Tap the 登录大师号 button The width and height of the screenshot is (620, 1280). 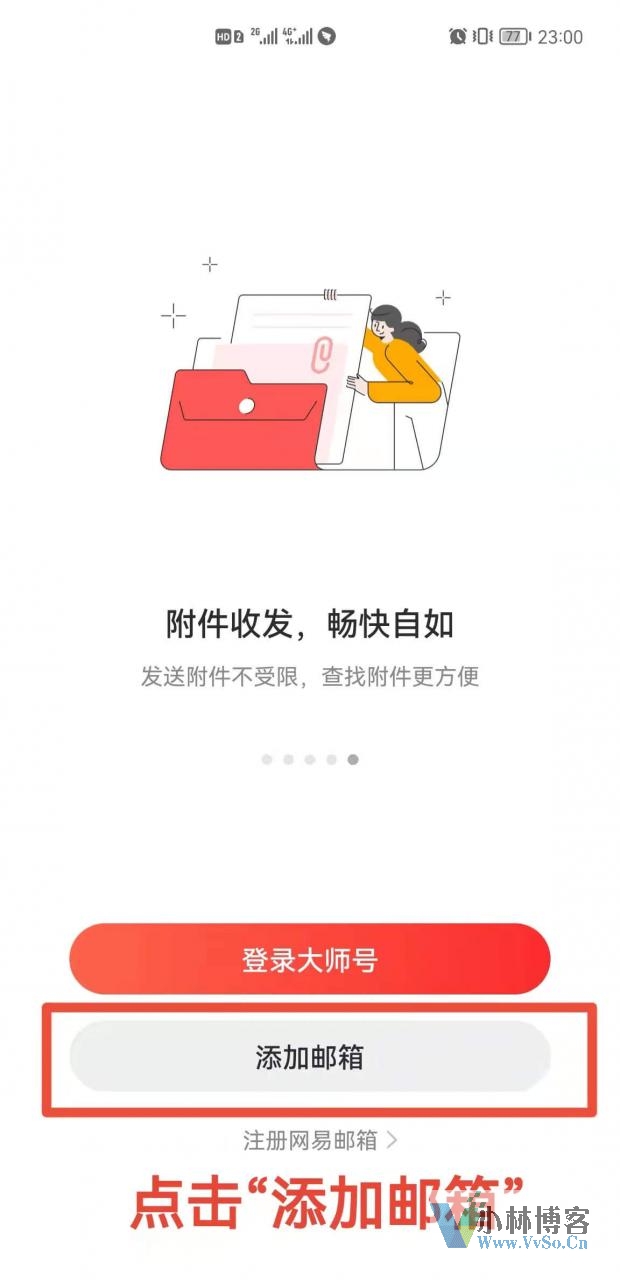309,960
